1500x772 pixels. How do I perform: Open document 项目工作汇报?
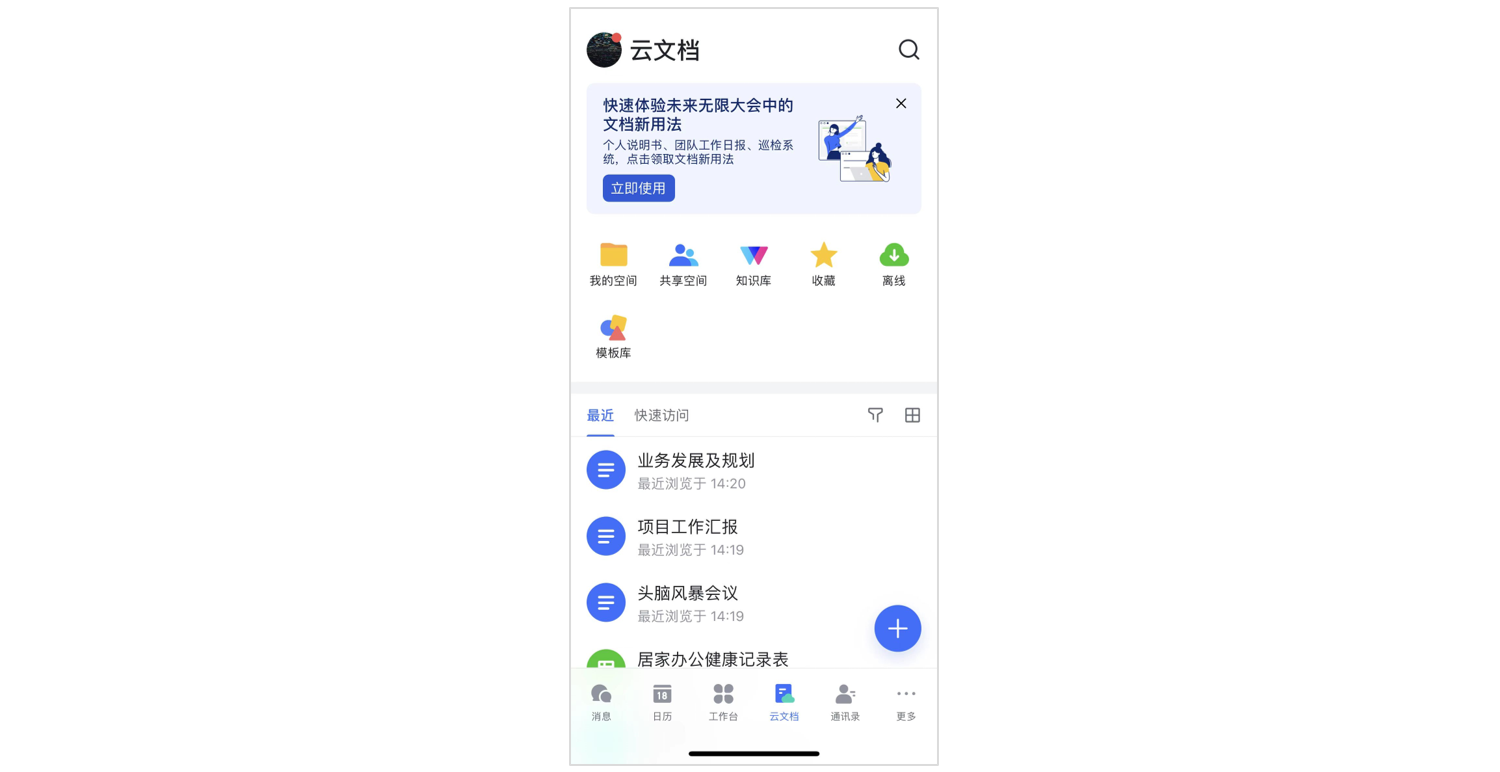688,536
